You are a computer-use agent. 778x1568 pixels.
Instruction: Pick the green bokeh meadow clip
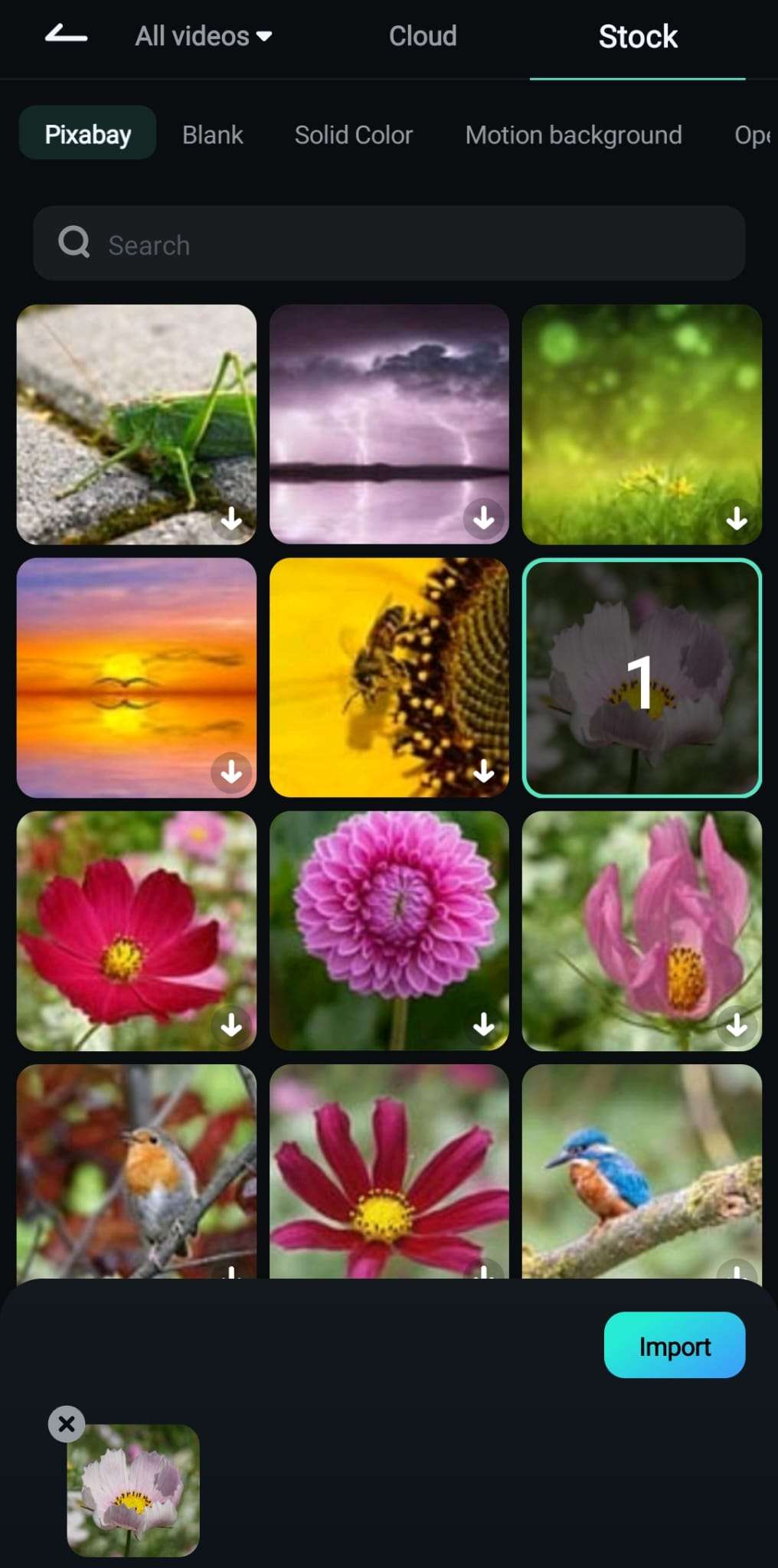click(x=641, y=423)
